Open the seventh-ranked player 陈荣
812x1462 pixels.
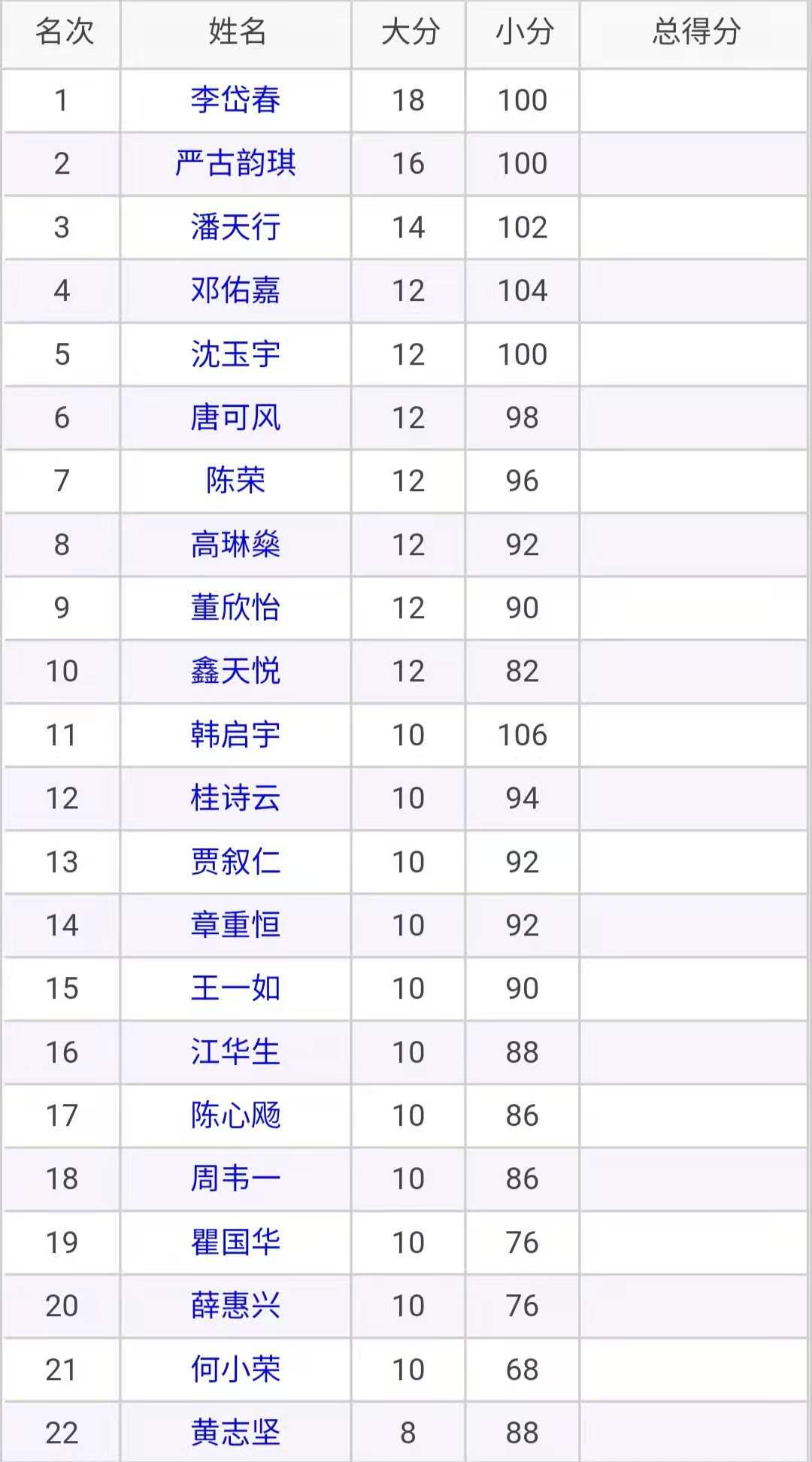tap(235, 481)
